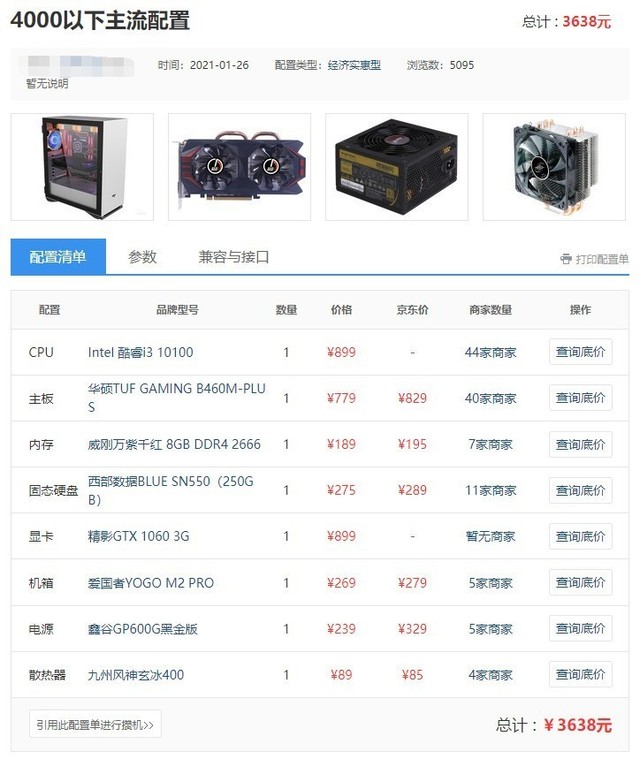Switch to the 兼容与接口 tab
640x759 pixels.
pos(234,257)
